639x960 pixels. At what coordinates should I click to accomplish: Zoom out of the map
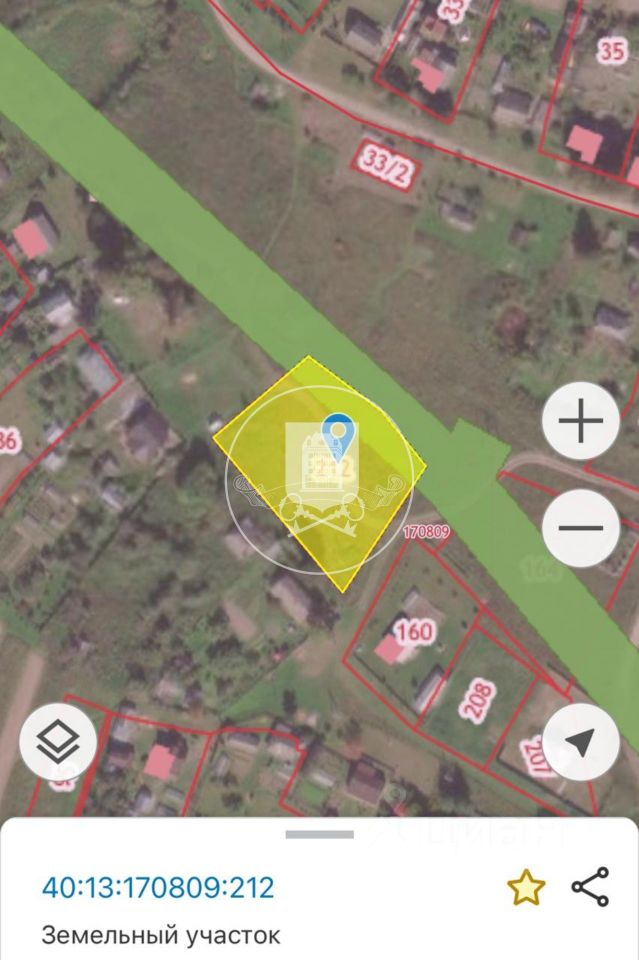click(x=580, y=528)
